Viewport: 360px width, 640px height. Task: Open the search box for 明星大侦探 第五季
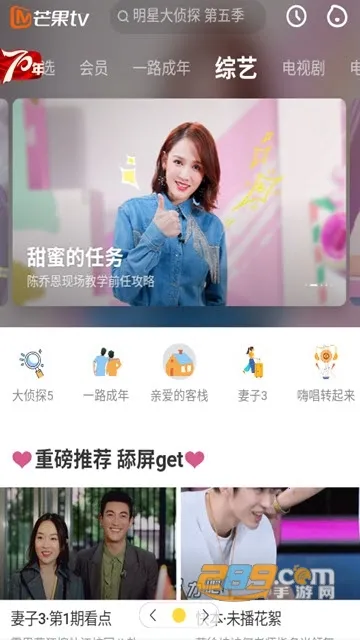coord(187,17)
